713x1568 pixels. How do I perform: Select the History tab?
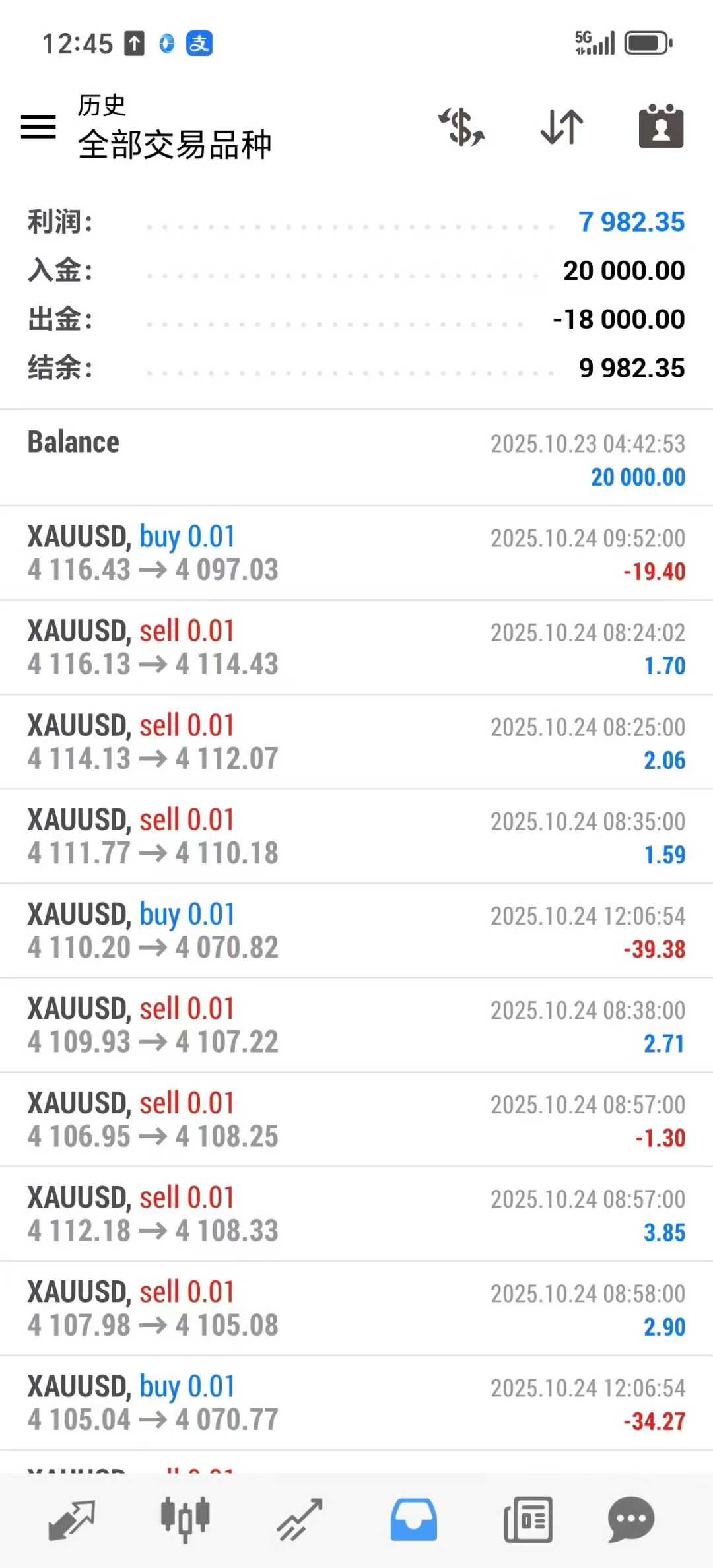(413, 1519)
